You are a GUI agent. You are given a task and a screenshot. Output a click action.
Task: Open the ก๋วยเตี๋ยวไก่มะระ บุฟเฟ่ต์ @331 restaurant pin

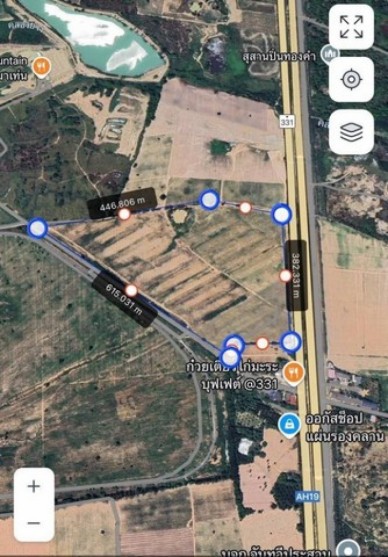294,373
